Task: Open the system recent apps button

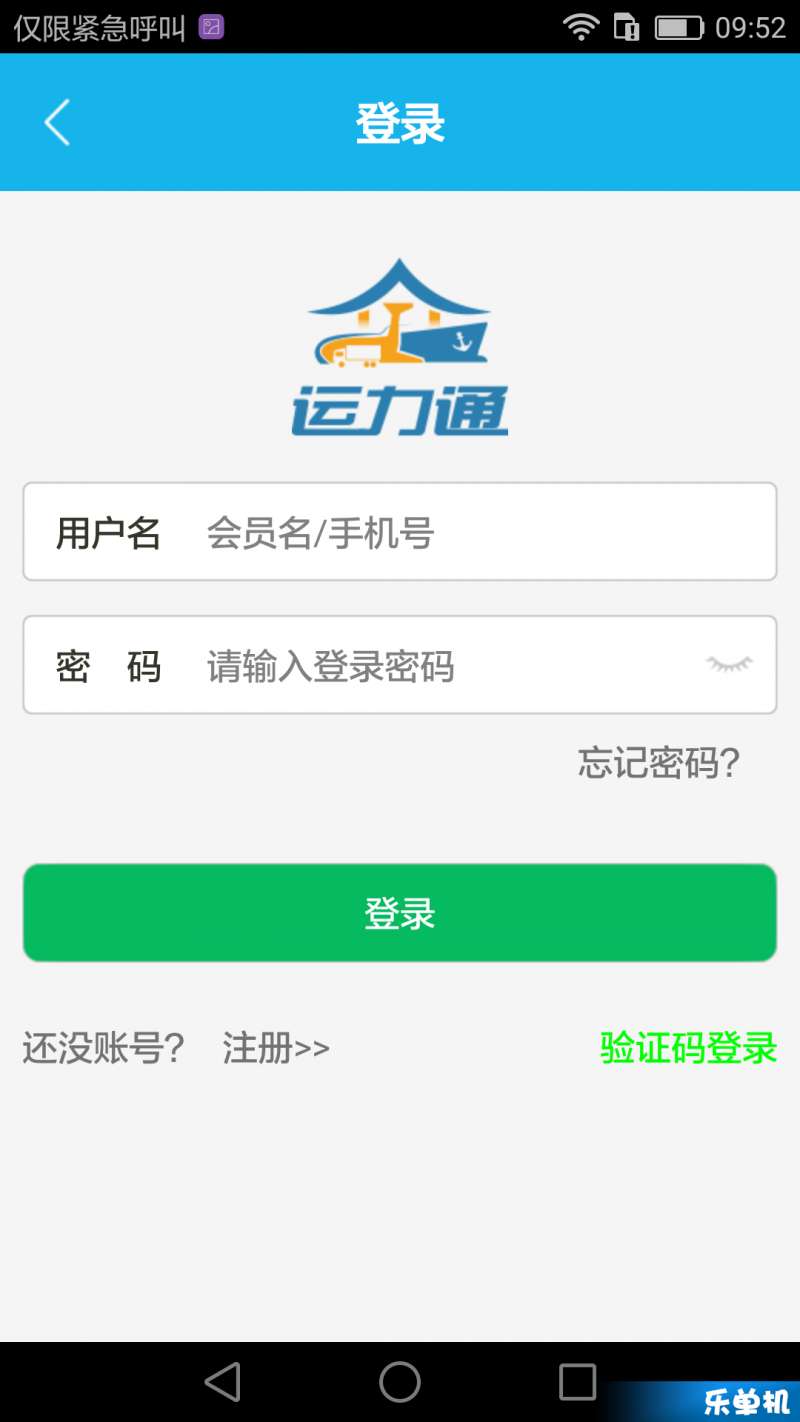Action: point(577,1382)
